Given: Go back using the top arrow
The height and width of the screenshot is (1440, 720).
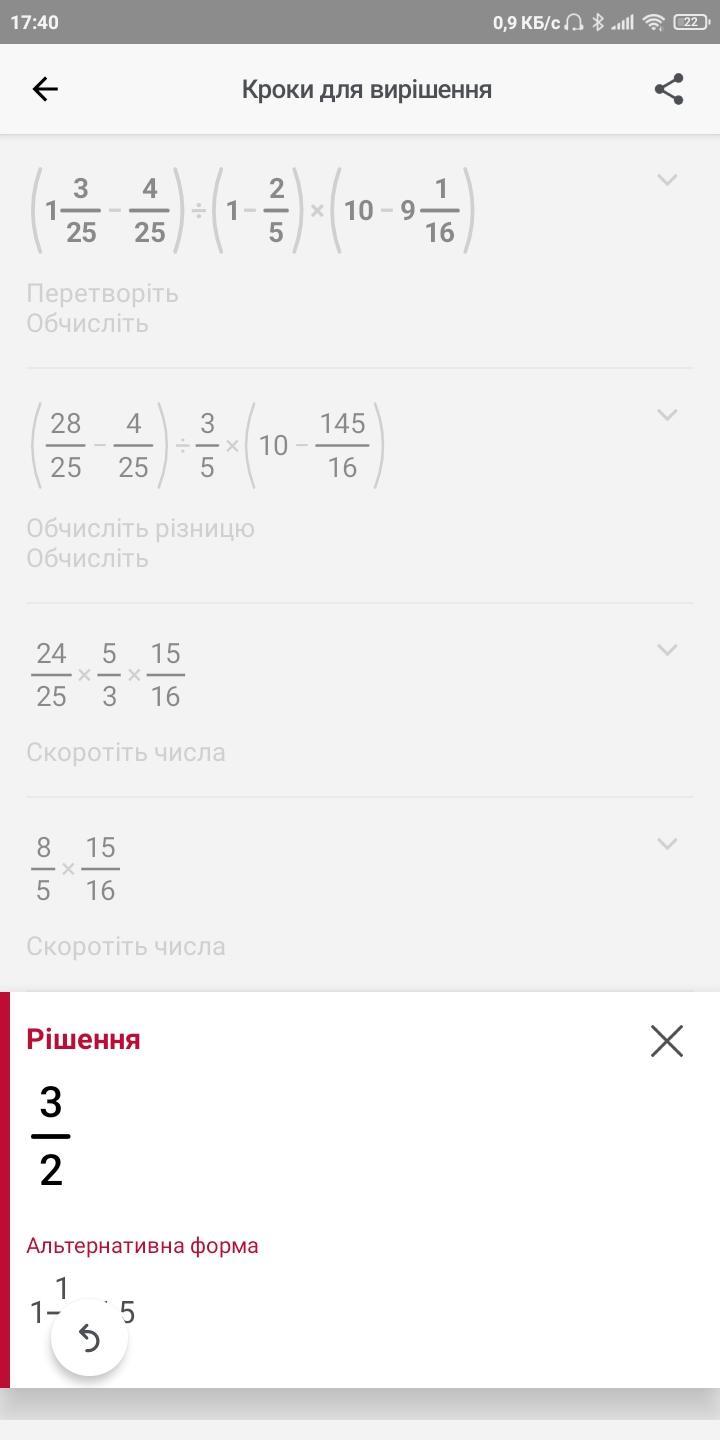Looking at the screenshot, I should [45, 89].
